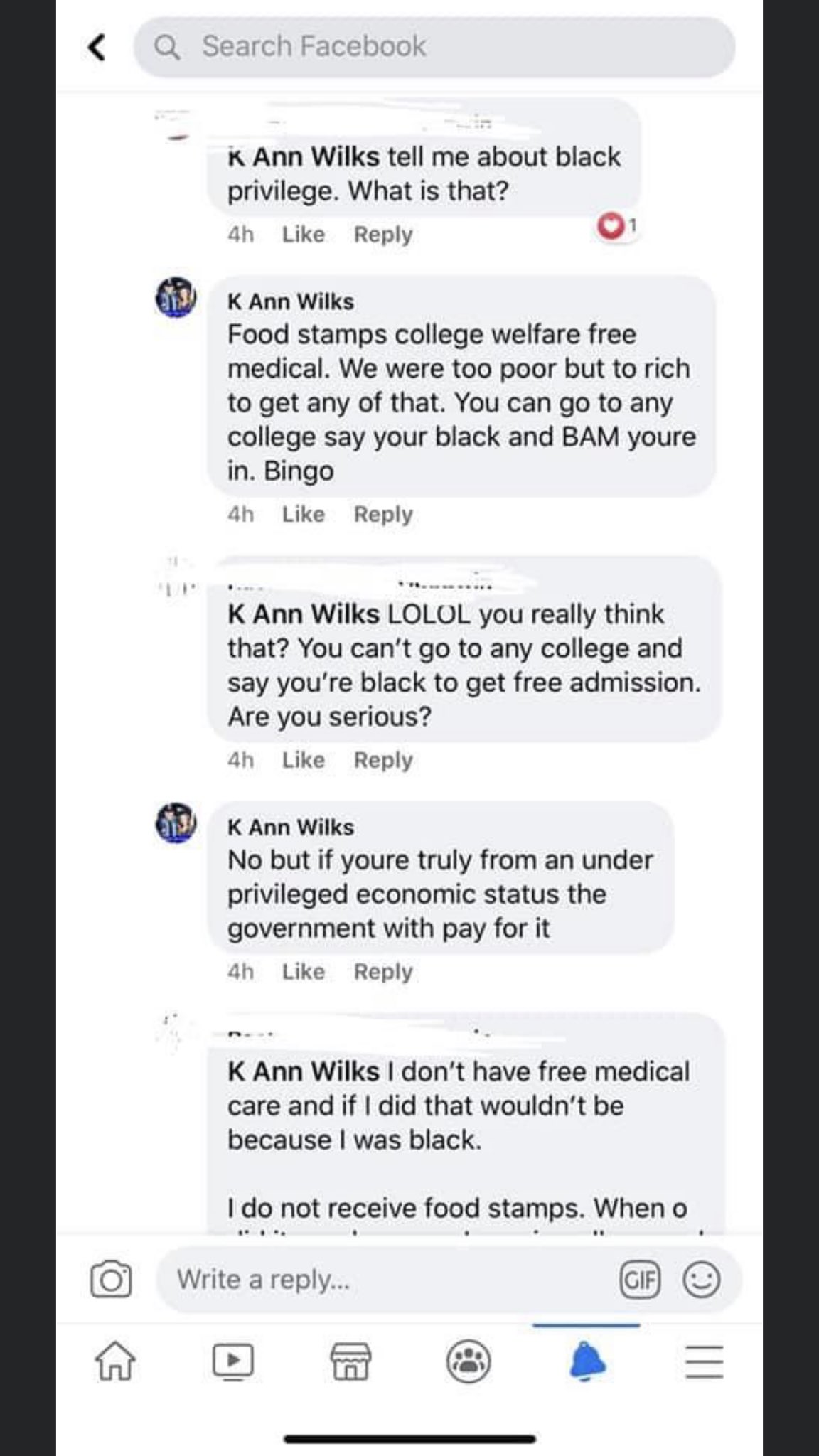Reply to the LOLOL comment about college admission

pyautogui.click(x=383, y=760)
